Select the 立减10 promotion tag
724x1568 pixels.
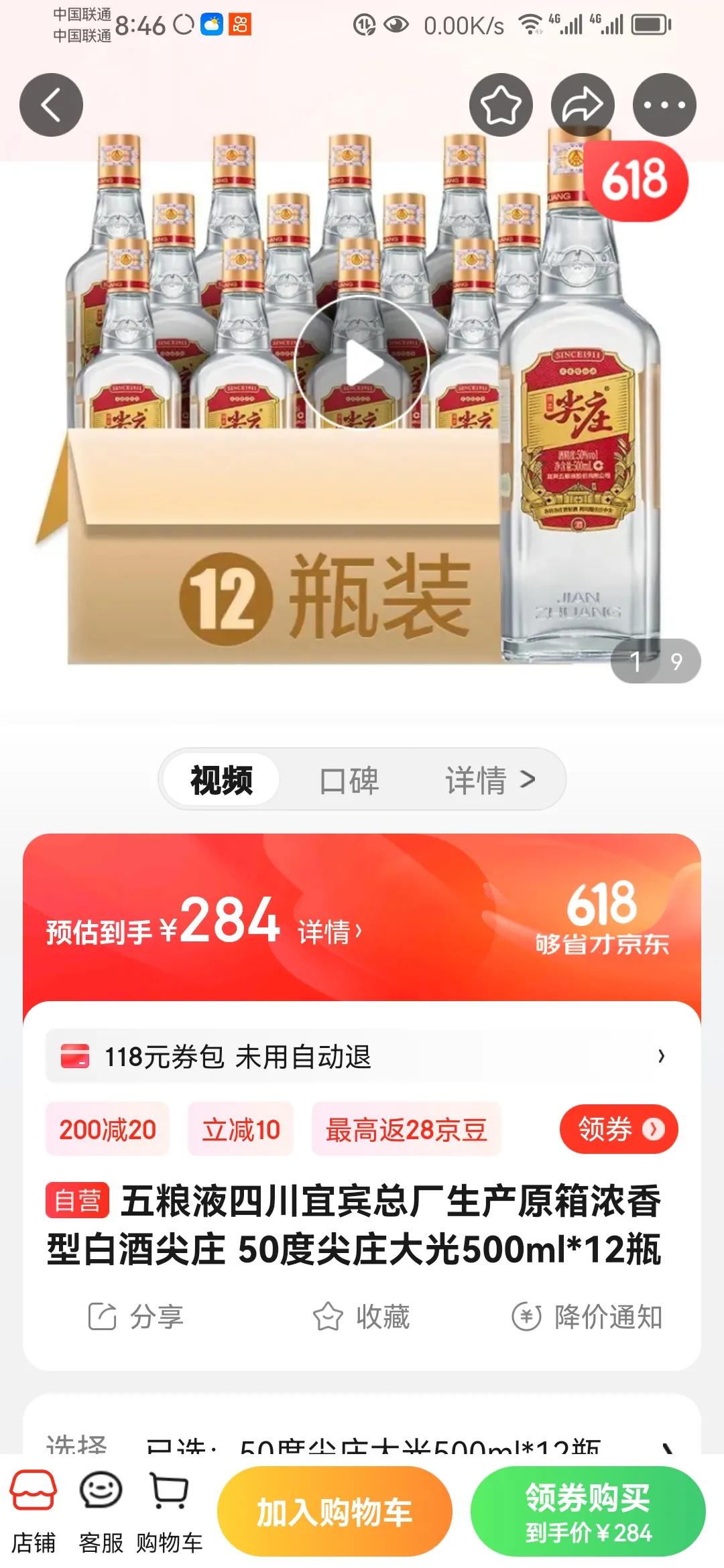click(240, 1128)
